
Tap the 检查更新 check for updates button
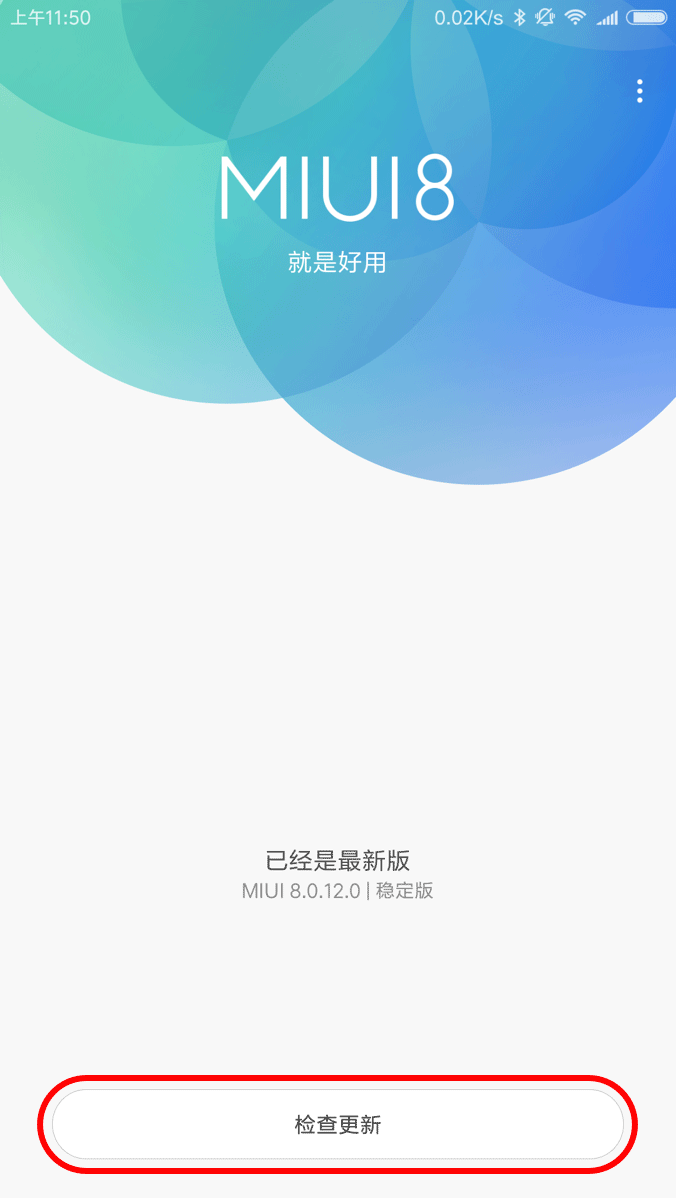338,1124
